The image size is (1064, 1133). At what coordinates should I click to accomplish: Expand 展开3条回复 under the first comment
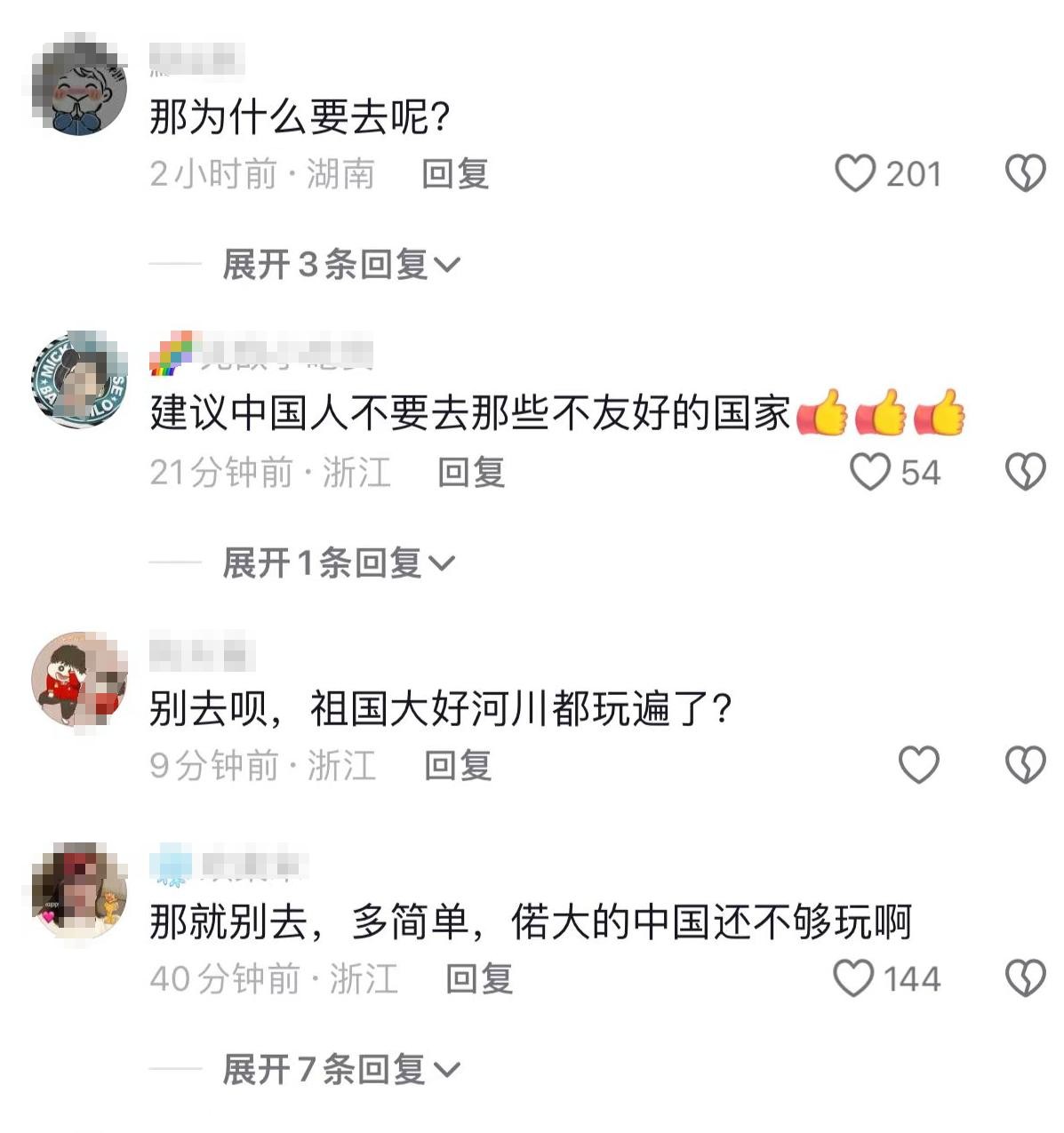click(x=340, y=264)
